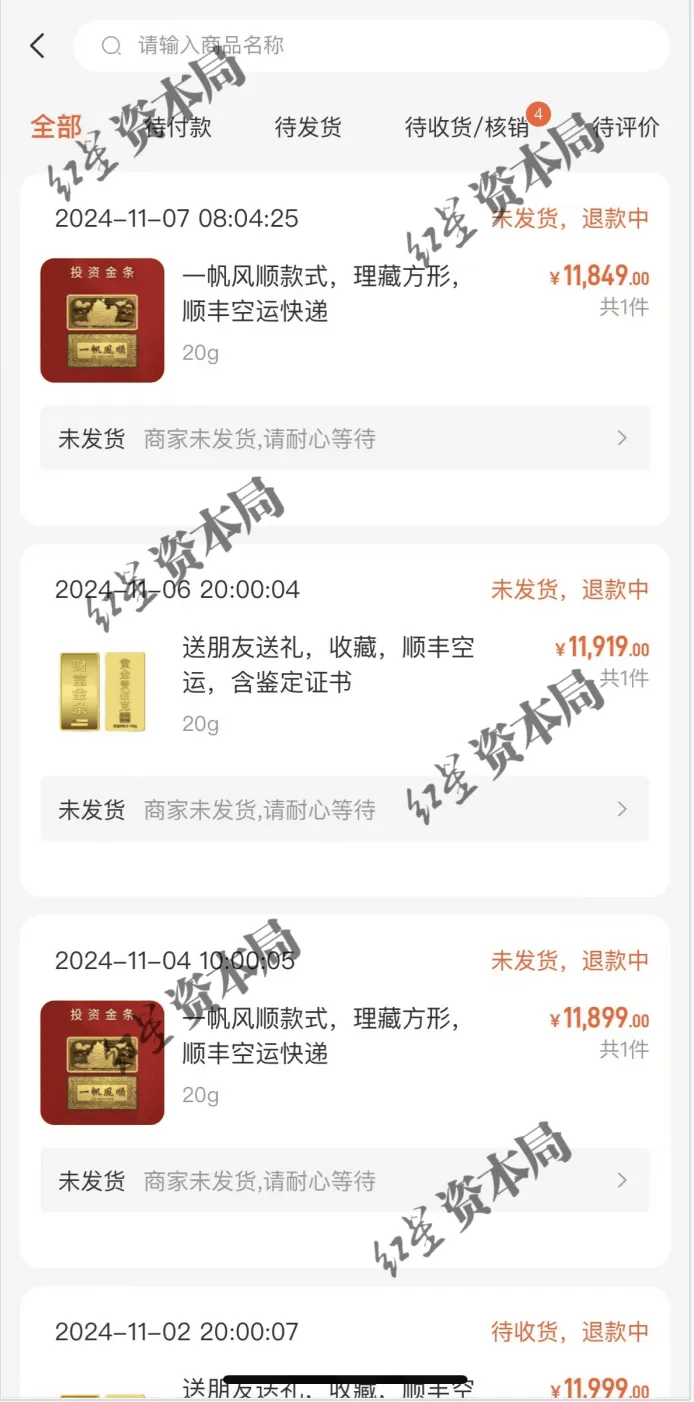This screenshot has height=1402, width=694.
Task: Go back using the top-left arrow
Action: (38, 46)
